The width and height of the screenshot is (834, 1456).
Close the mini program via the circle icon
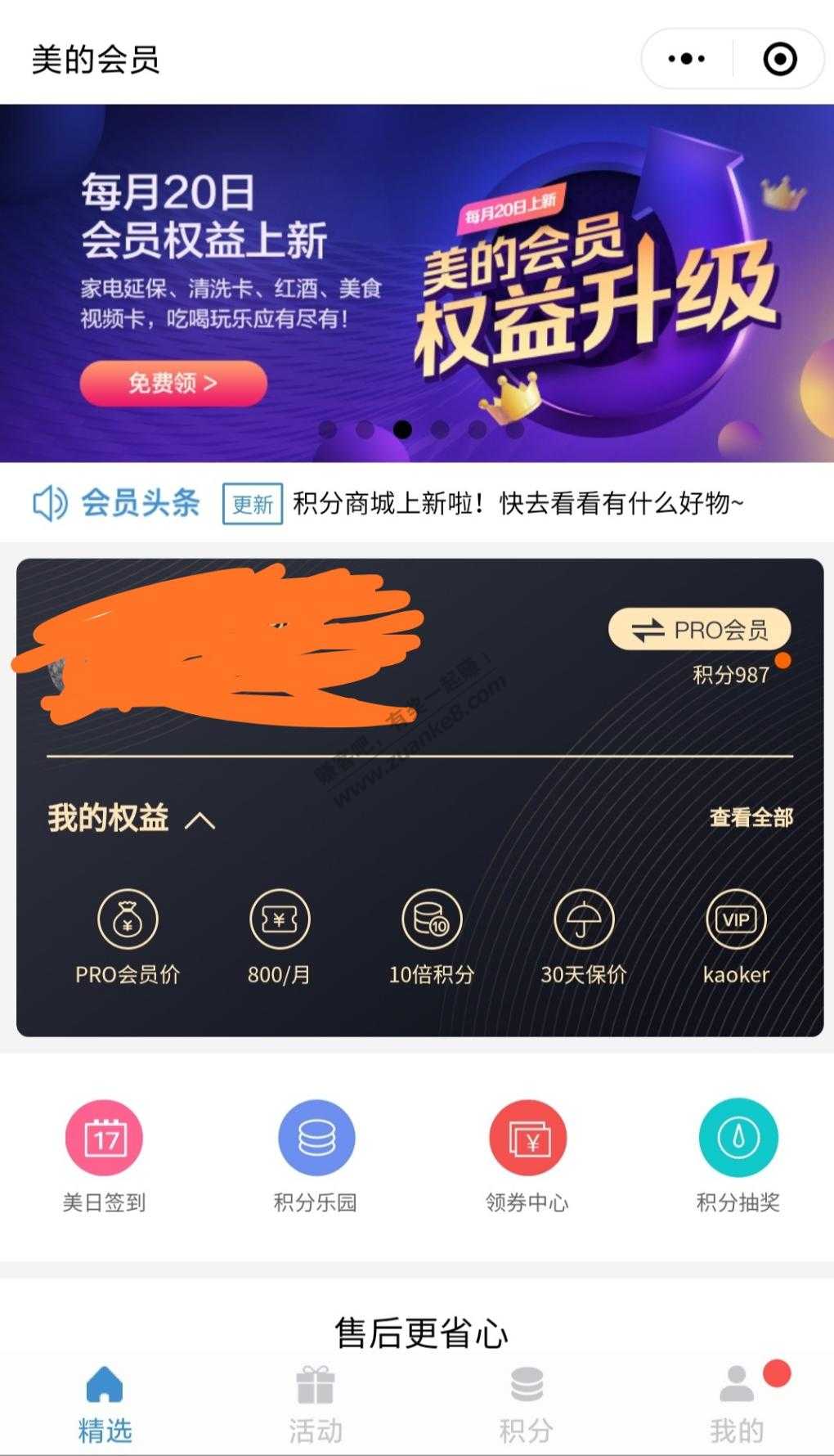click(779, 59)
